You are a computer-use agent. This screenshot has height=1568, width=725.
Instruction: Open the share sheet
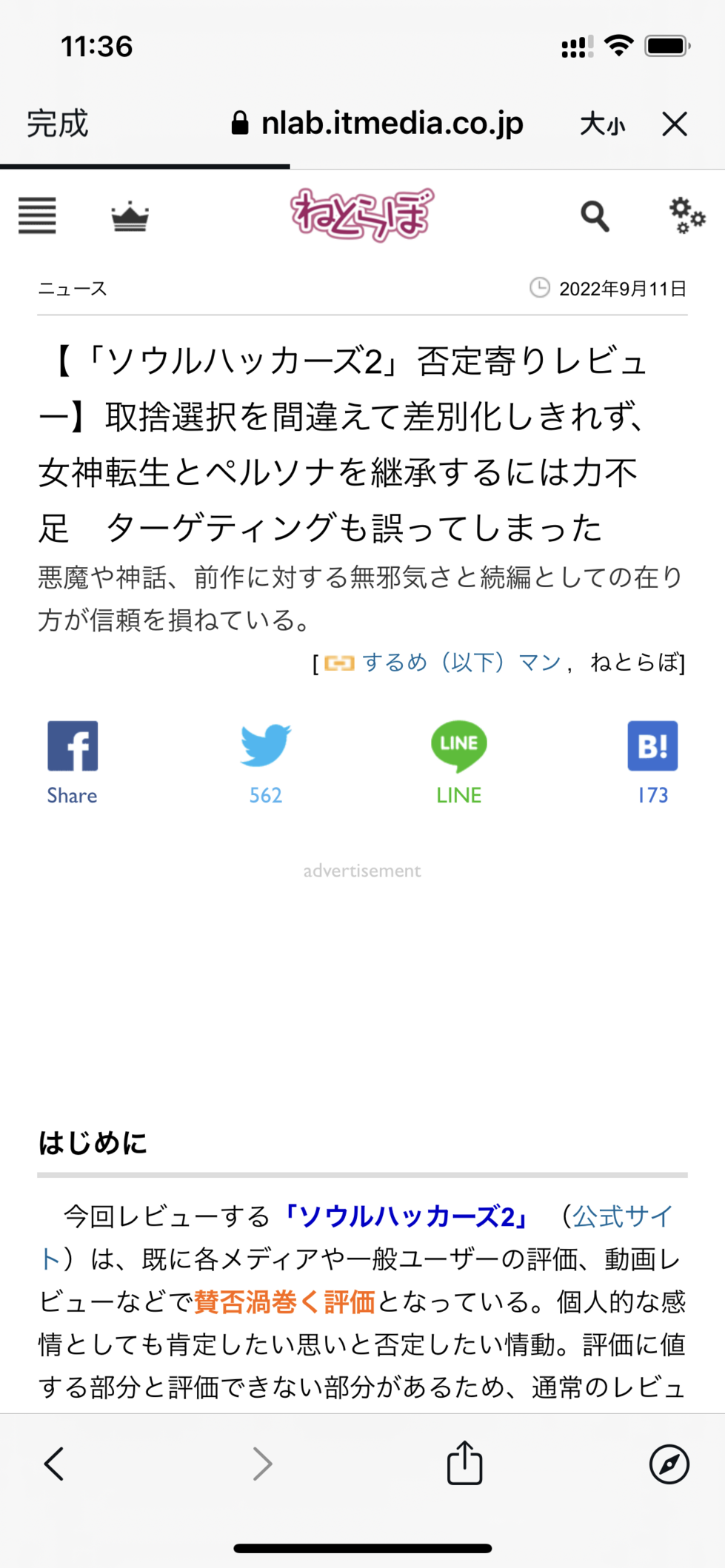coord(464,1463)
